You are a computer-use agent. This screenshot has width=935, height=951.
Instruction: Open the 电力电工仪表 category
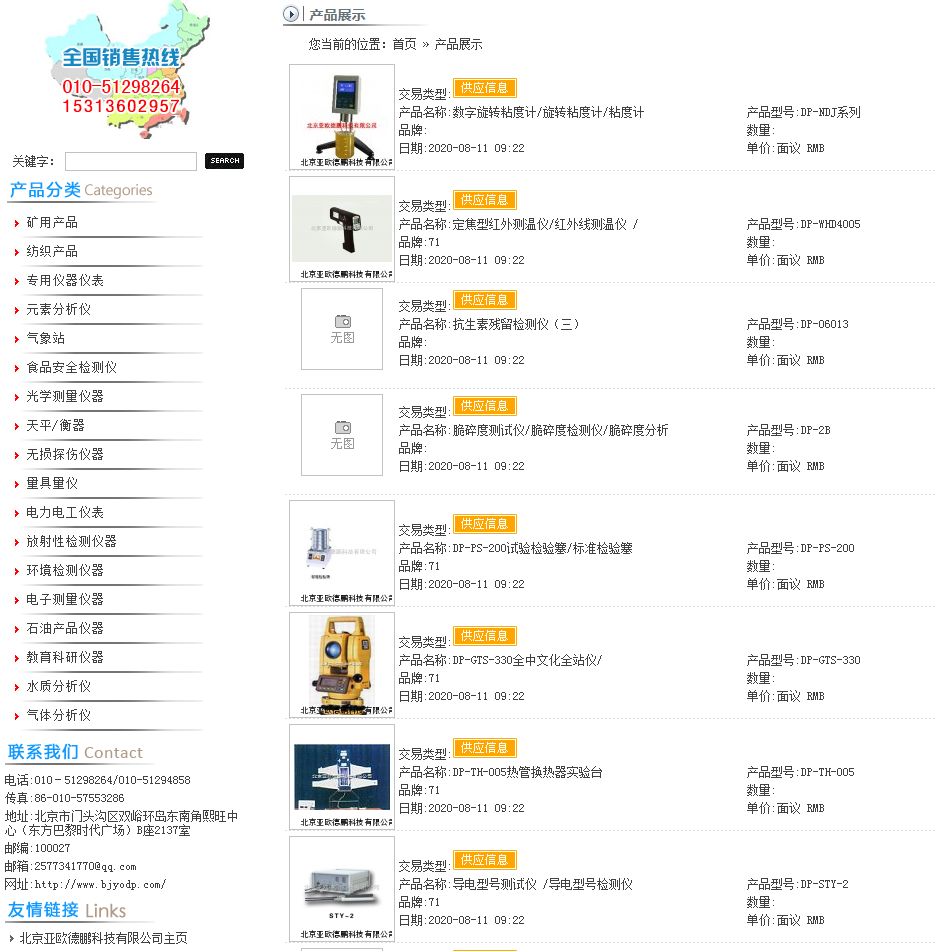click(65, 512)
